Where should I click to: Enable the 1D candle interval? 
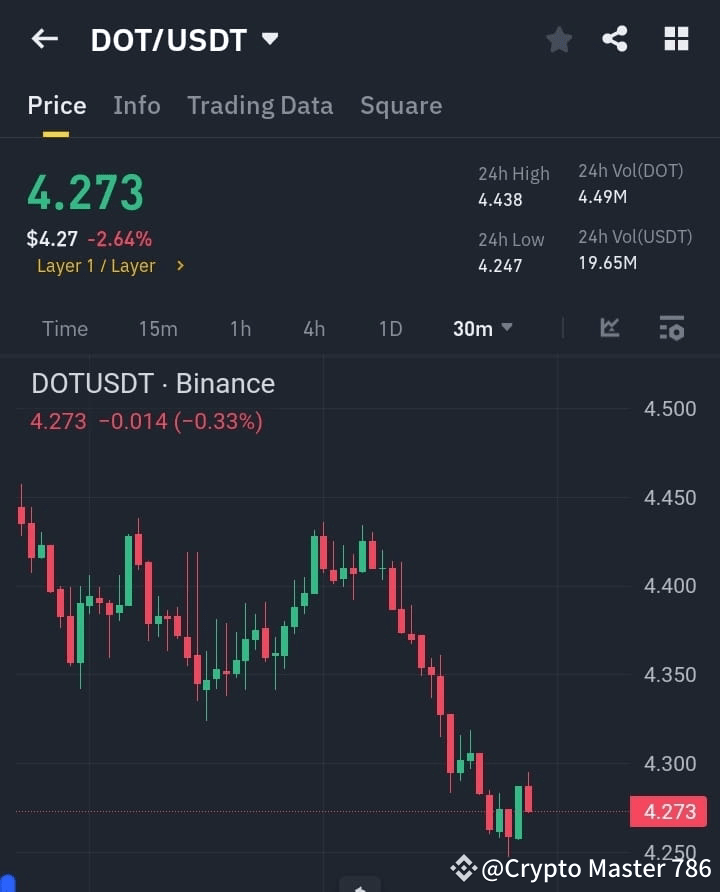coord(390,327)
